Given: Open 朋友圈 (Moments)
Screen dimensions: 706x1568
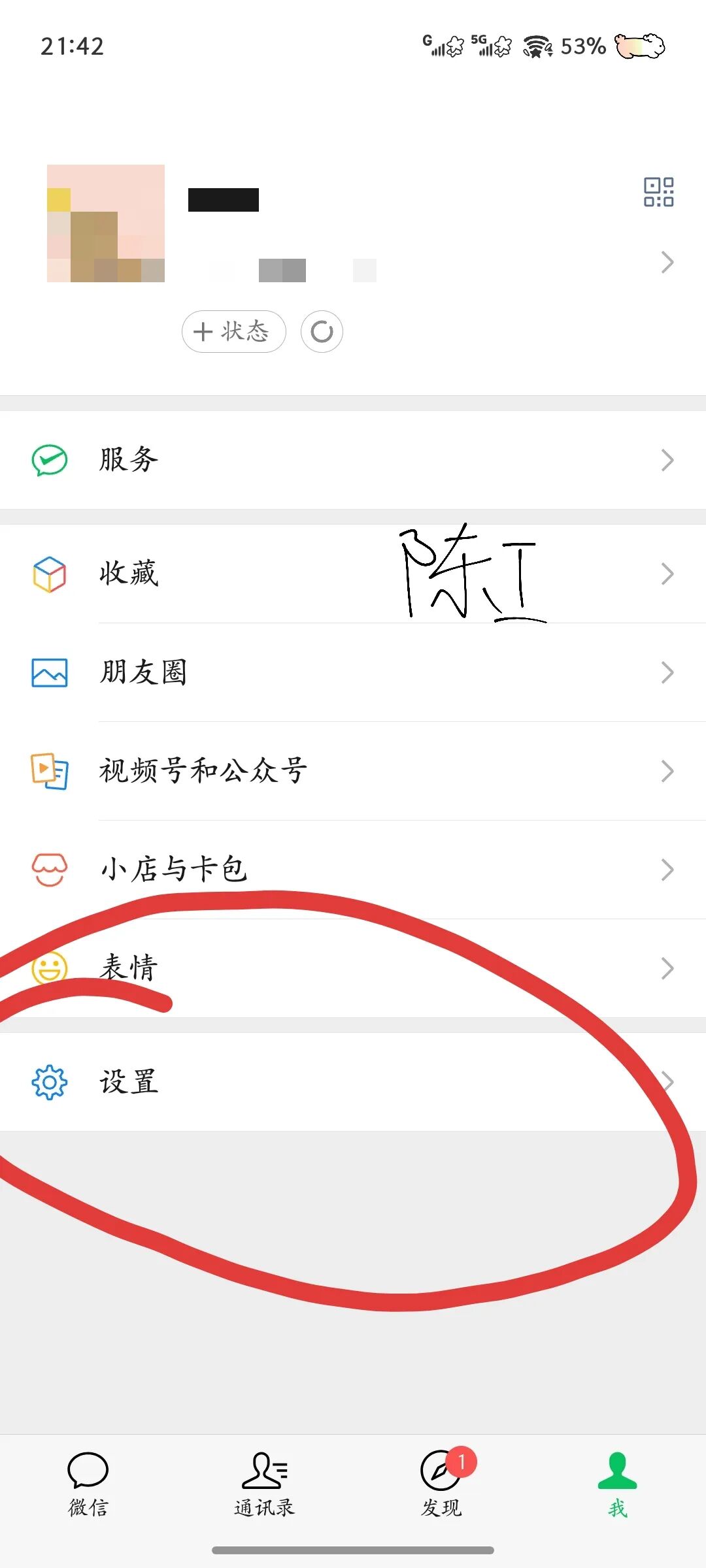Looking at the screenshot, I should pos(353,673).
